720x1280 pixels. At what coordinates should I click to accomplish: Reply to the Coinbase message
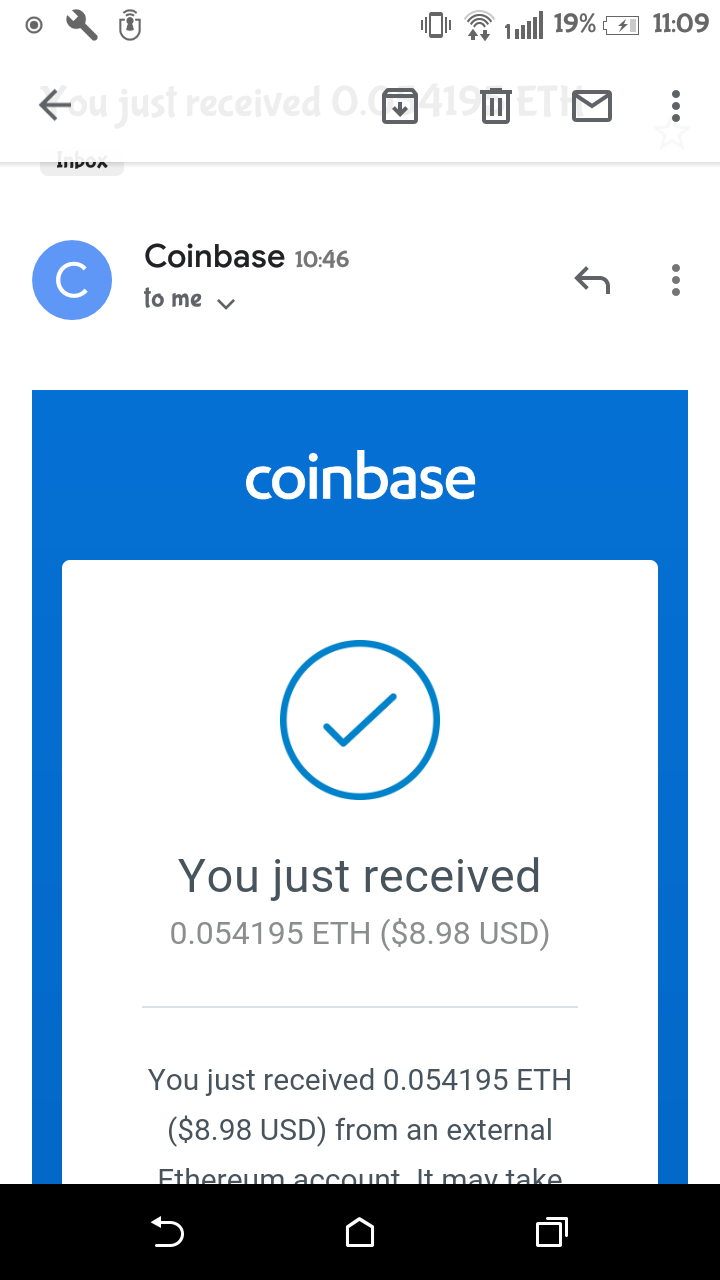pos(592,281)
